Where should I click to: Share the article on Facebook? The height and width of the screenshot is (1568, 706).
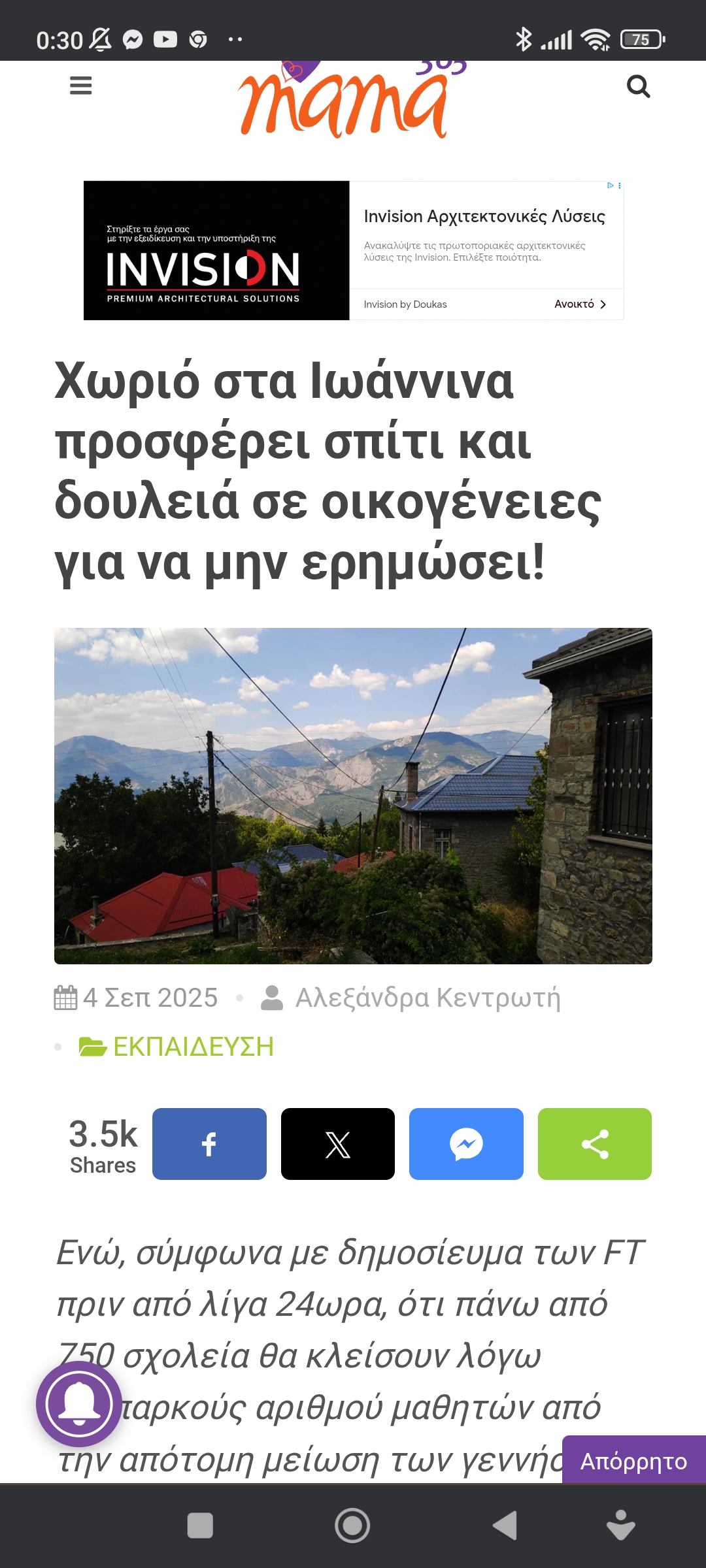(209, 1144)
